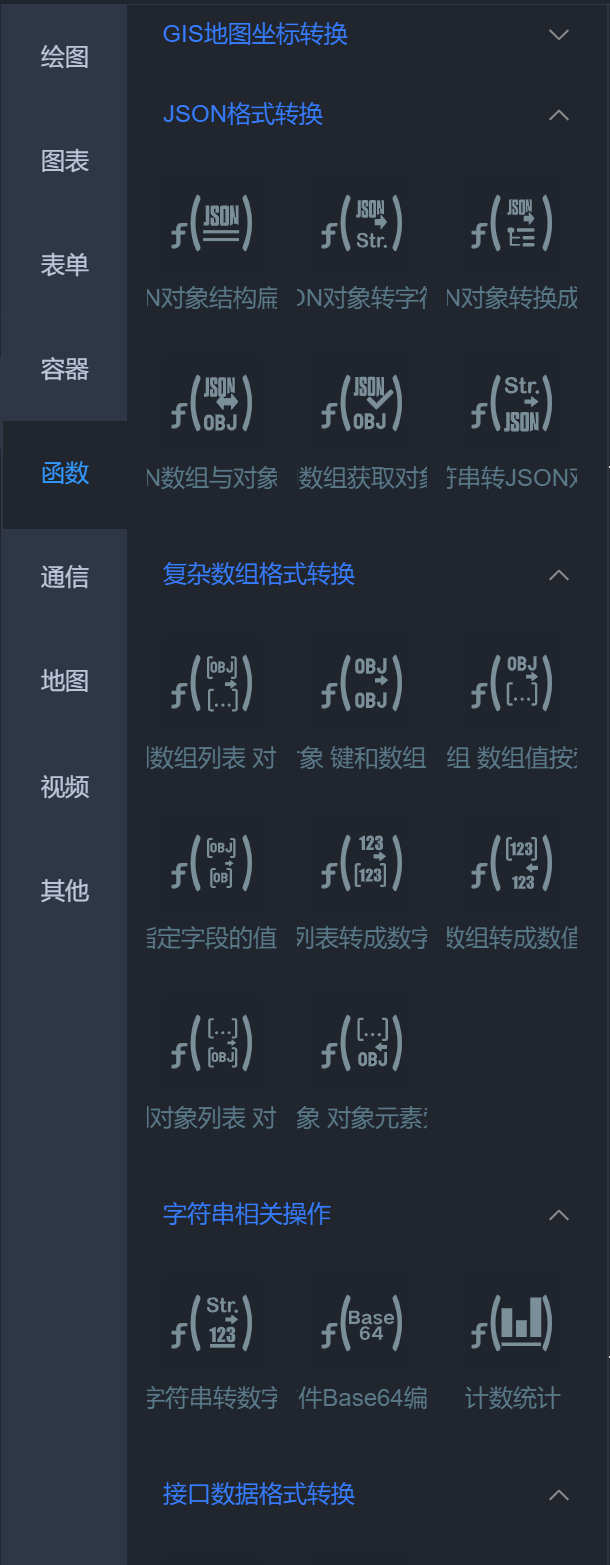610x1565 pixels.
Task: Choose the Str. to JSON function
Action: tap(511, 405)
